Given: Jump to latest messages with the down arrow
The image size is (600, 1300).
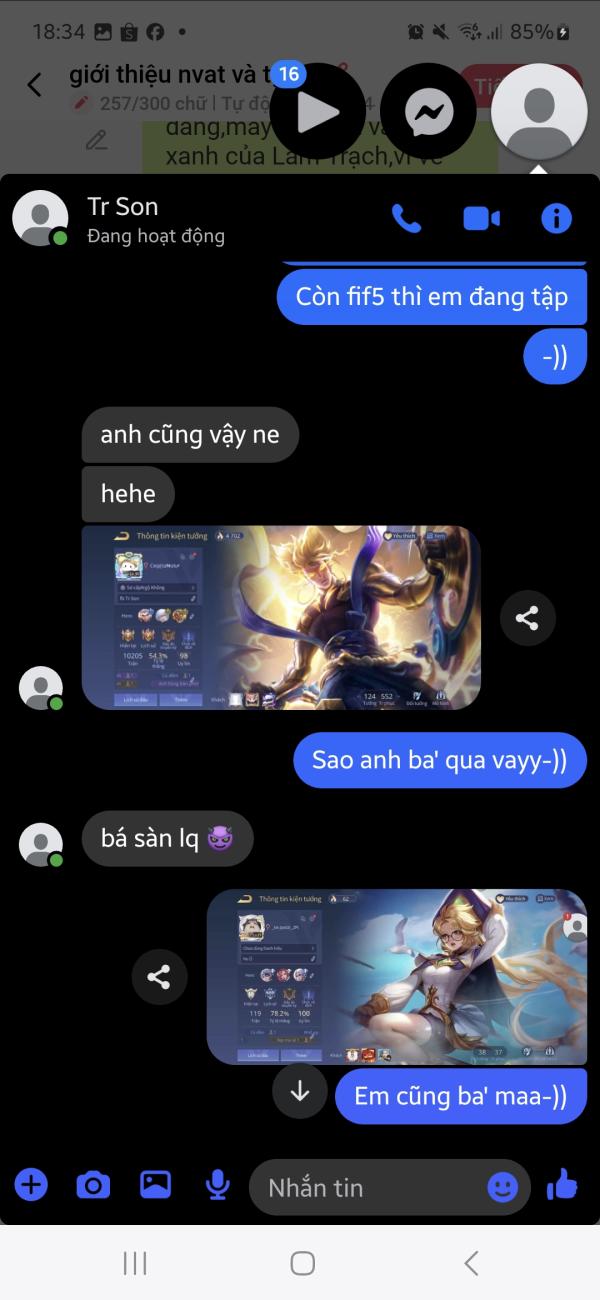Looking at the screenshot, I should pyautogui.click(x=300, y=1091).
